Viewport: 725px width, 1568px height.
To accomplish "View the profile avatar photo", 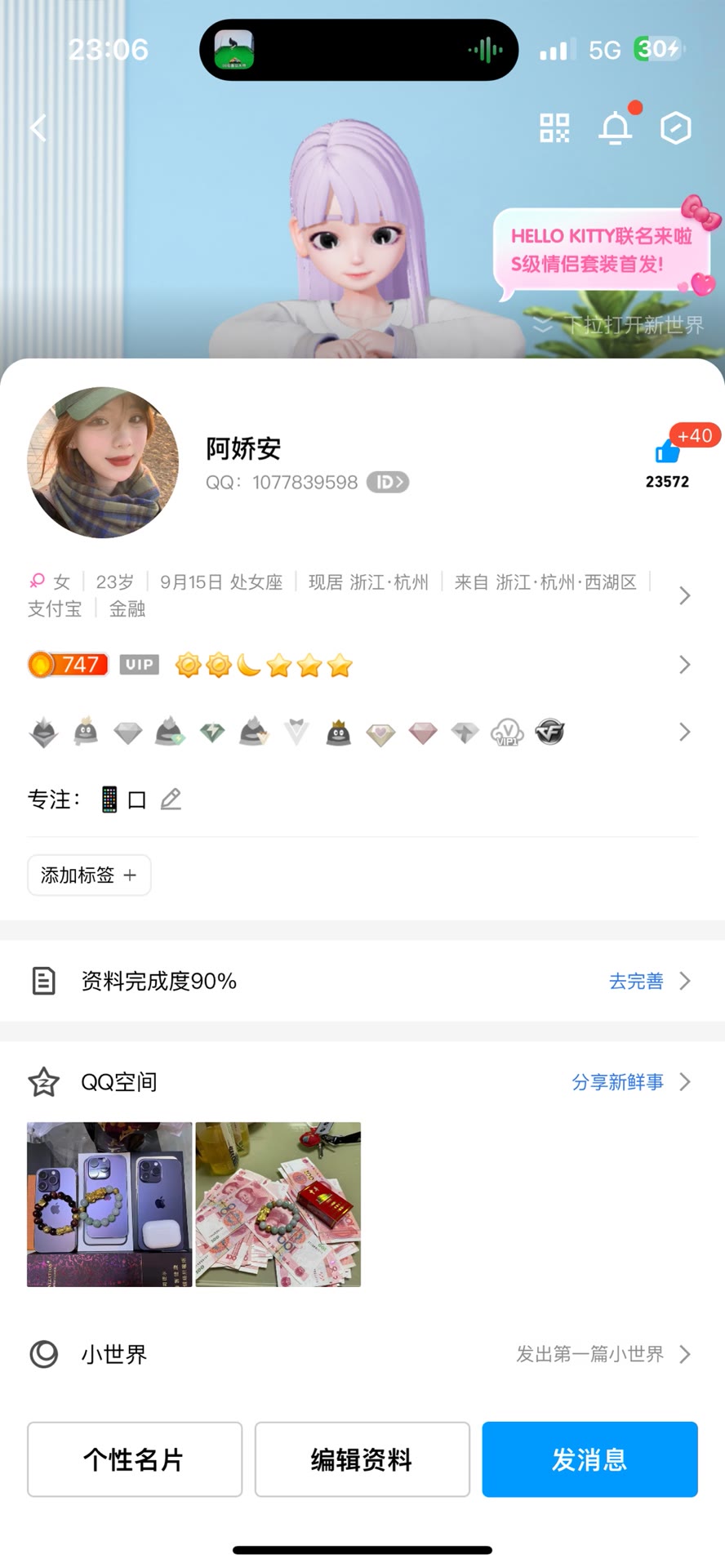I will pyautogui.click(x=103, y=462).
